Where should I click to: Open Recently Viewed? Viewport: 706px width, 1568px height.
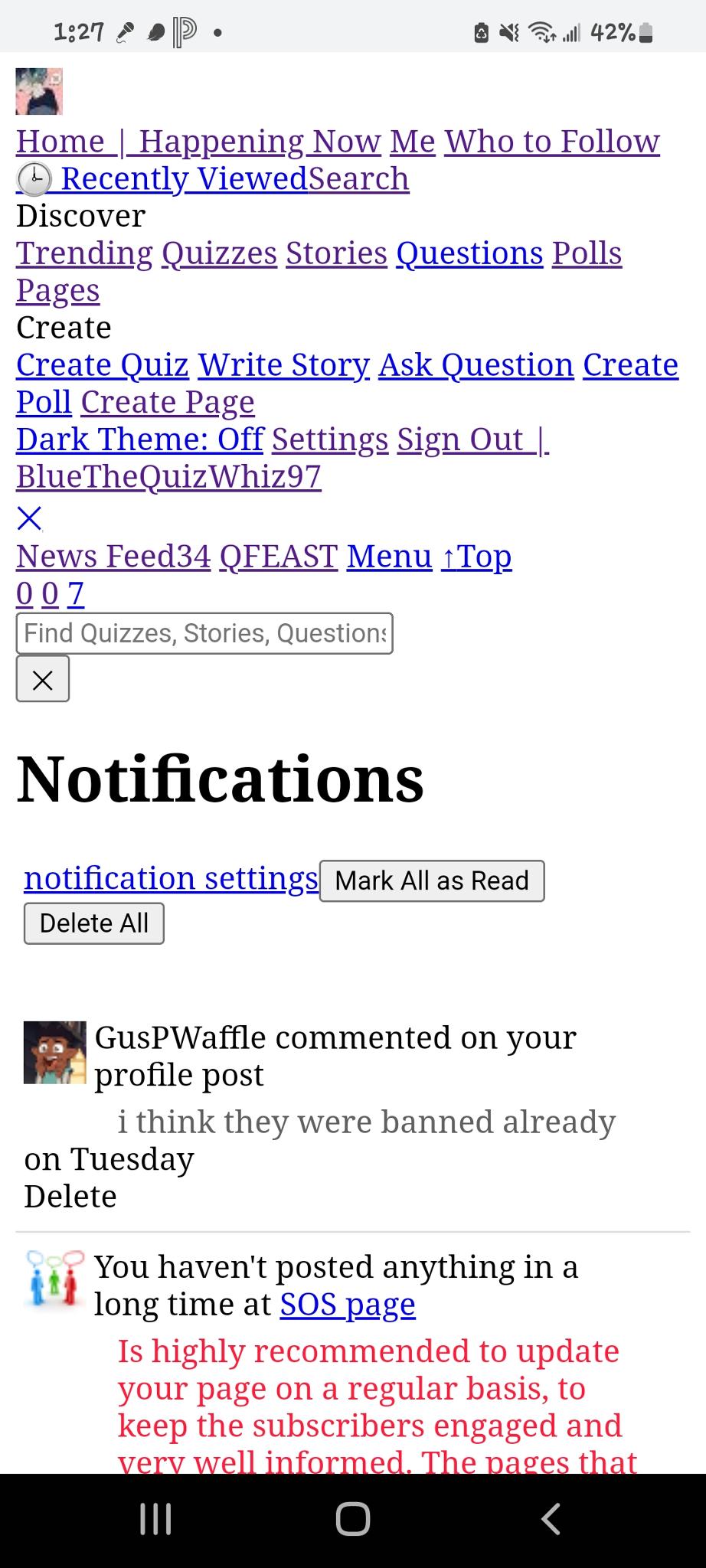(x=186, y=179)
